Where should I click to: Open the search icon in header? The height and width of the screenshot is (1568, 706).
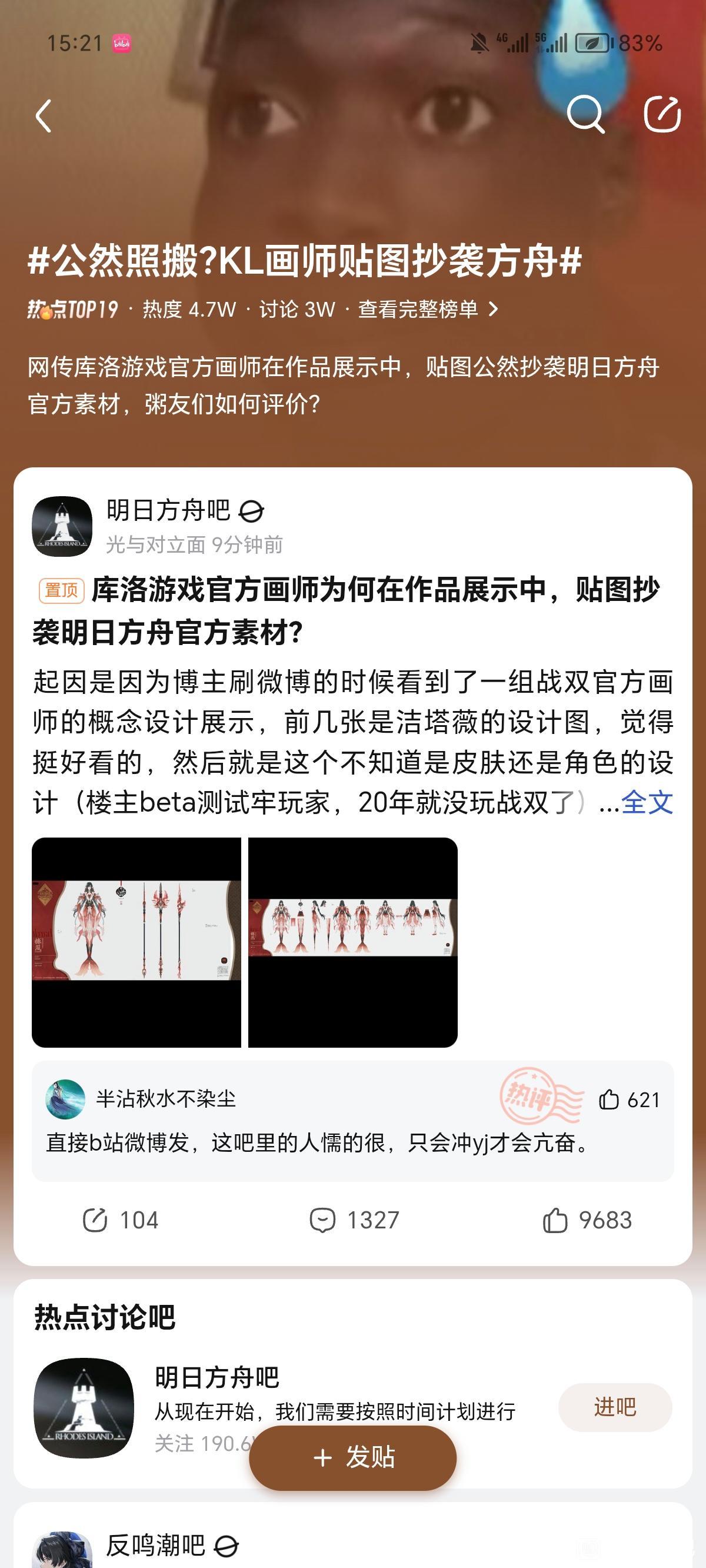click(585, 114)
